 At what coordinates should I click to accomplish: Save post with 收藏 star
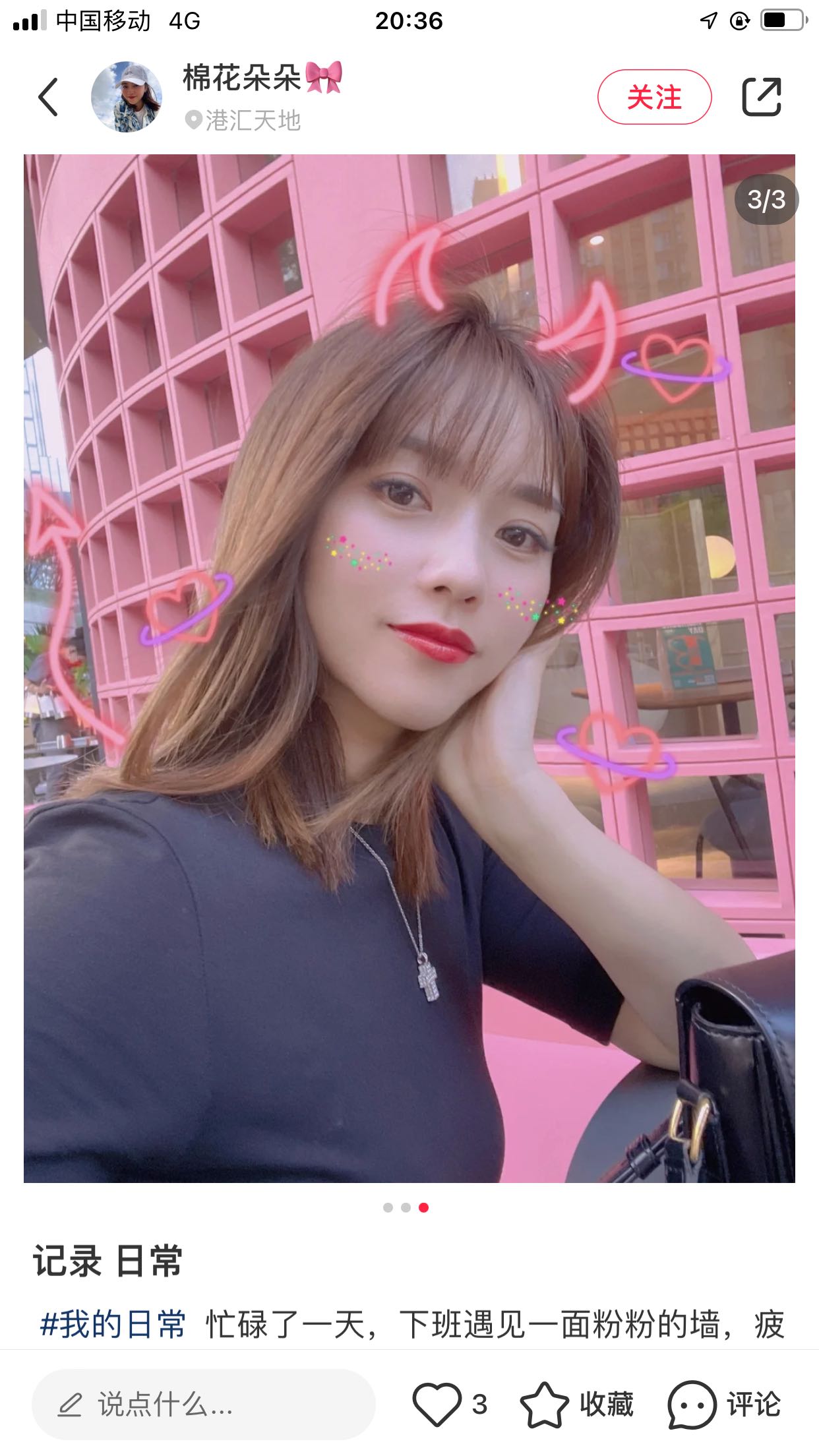[545, 1405]
